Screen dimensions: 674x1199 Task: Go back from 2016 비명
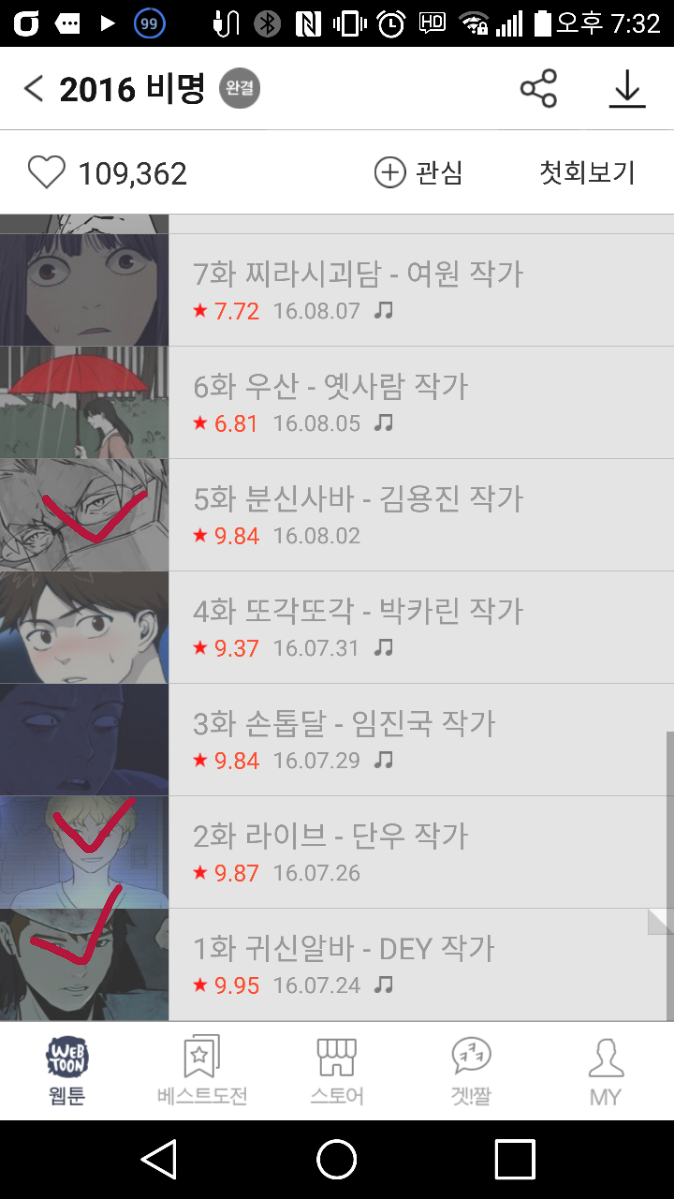[x=34, y=90]
